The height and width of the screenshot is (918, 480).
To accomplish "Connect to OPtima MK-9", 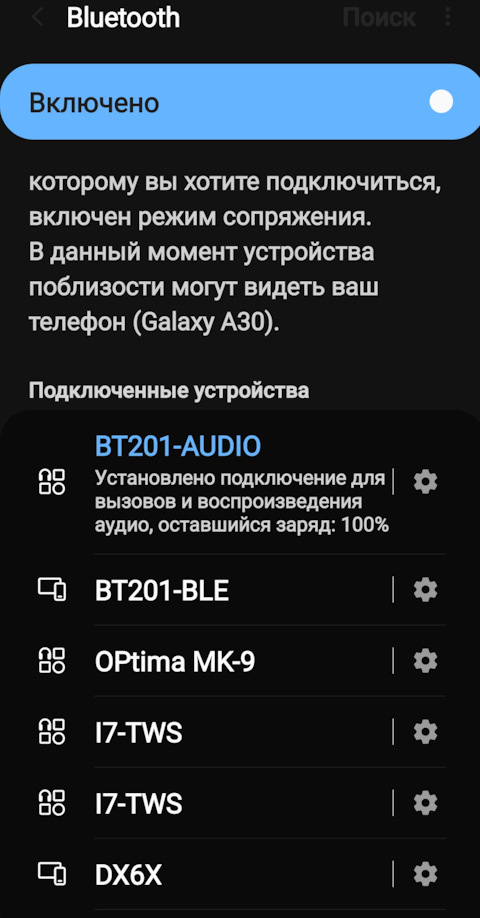I will tap(213, 662).
